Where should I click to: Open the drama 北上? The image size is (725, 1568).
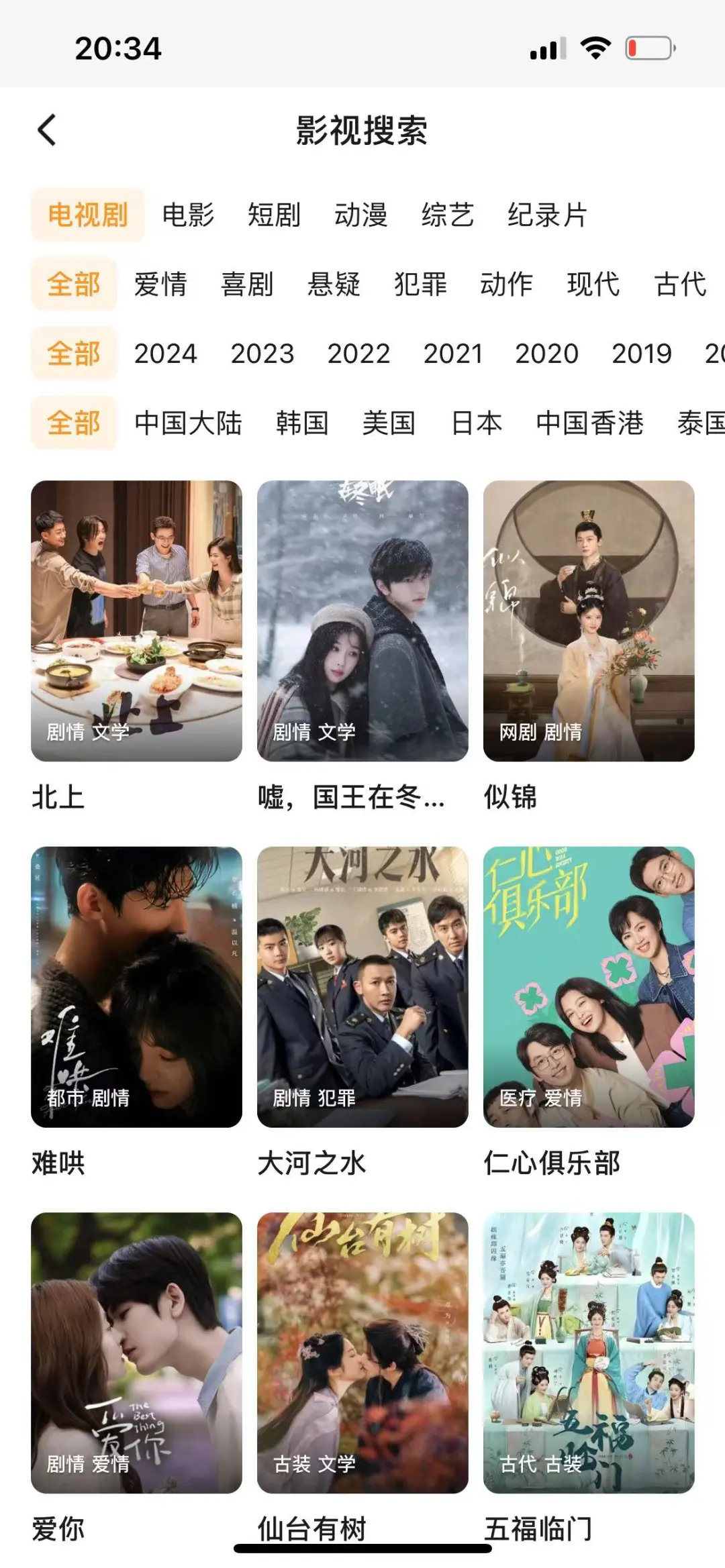click(136, 621)
